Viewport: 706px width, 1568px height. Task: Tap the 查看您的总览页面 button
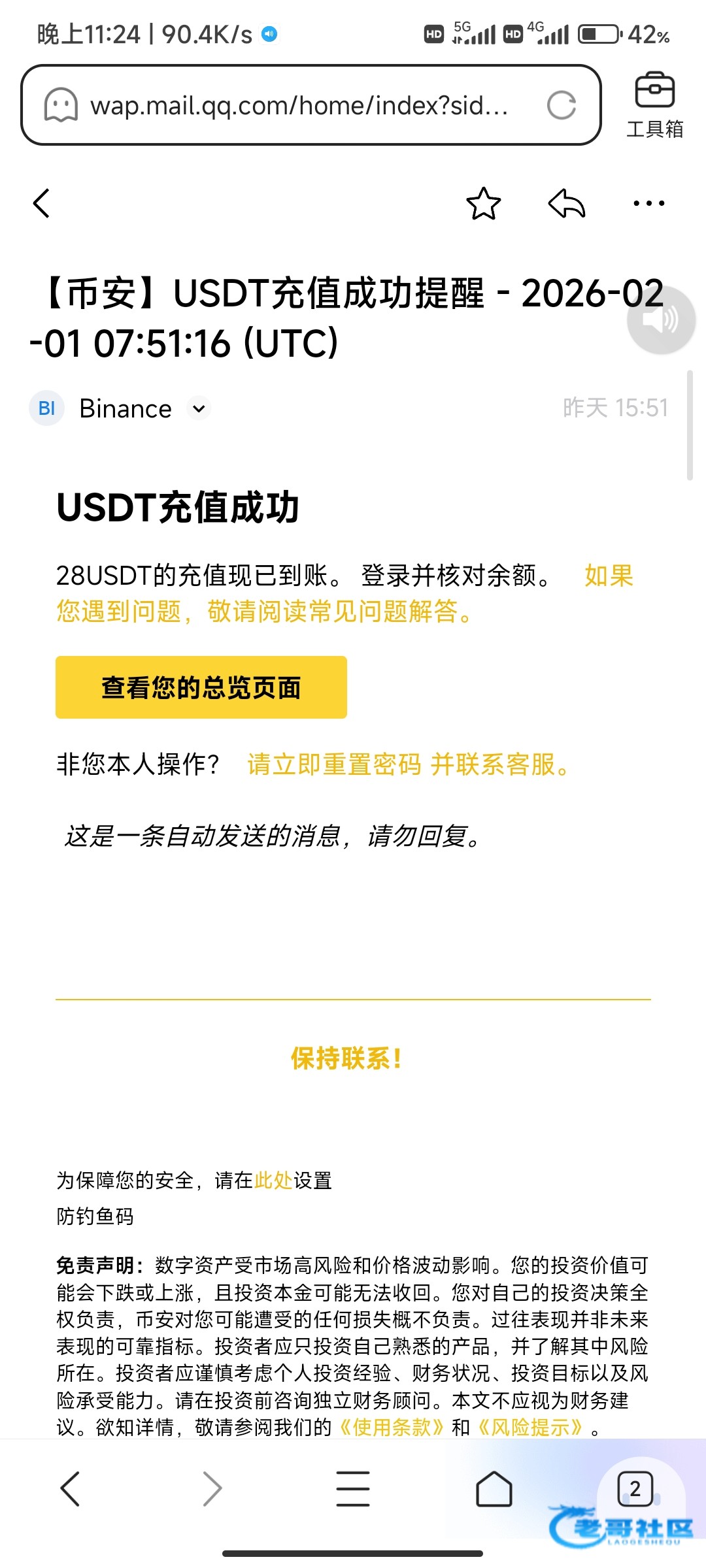pyautogui.click(x=201, y=687)
